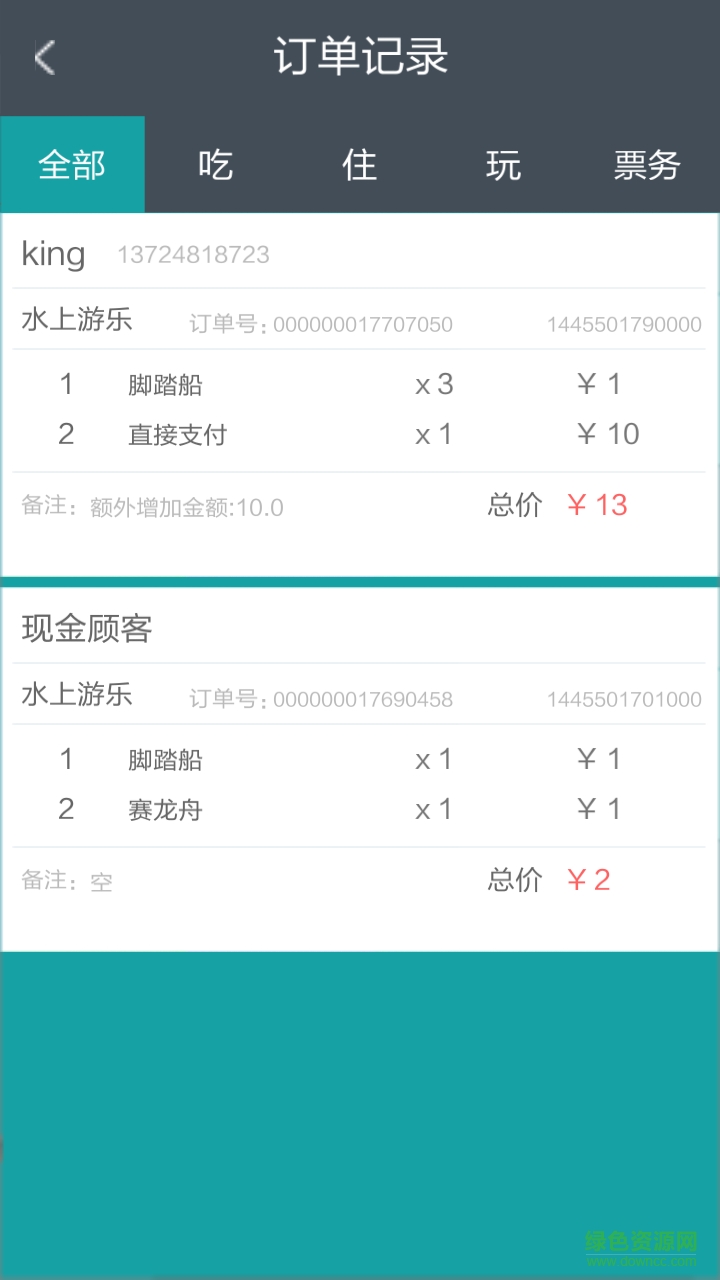The height and width of the screenshot is (1280, 720).
Task: Open order number 000000017690458
Action: [x=362, y=699]
